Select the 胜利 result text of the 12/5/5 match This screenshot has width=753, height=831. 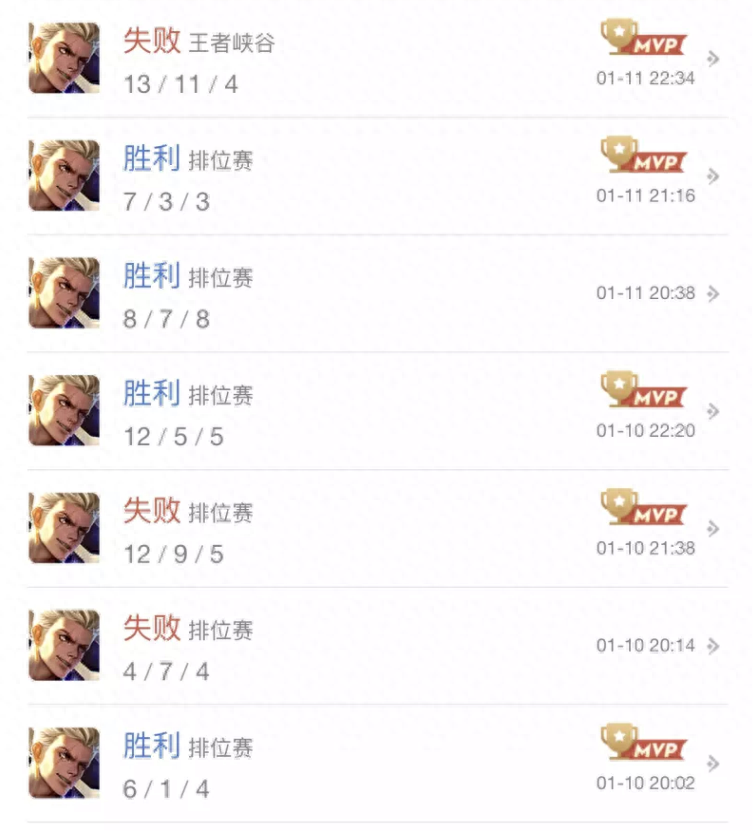[150, 394]
